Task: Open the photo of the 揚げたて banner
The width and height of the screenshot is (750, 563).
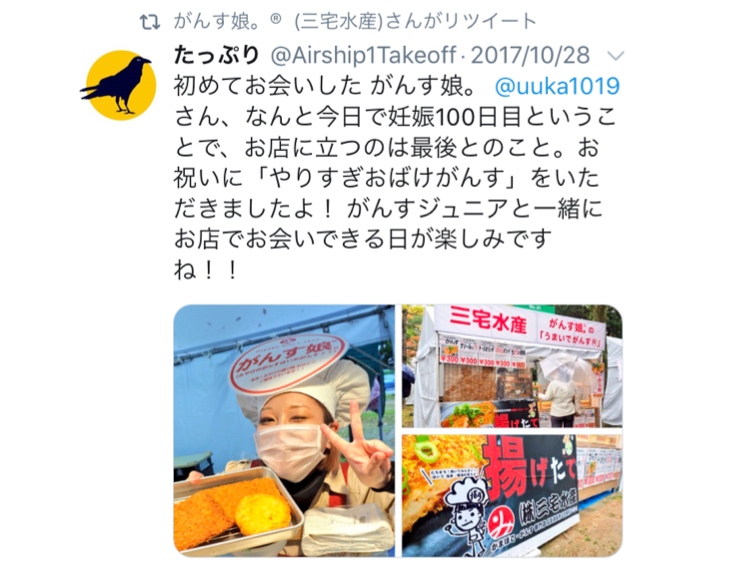Action: click(x=511, y=494)
